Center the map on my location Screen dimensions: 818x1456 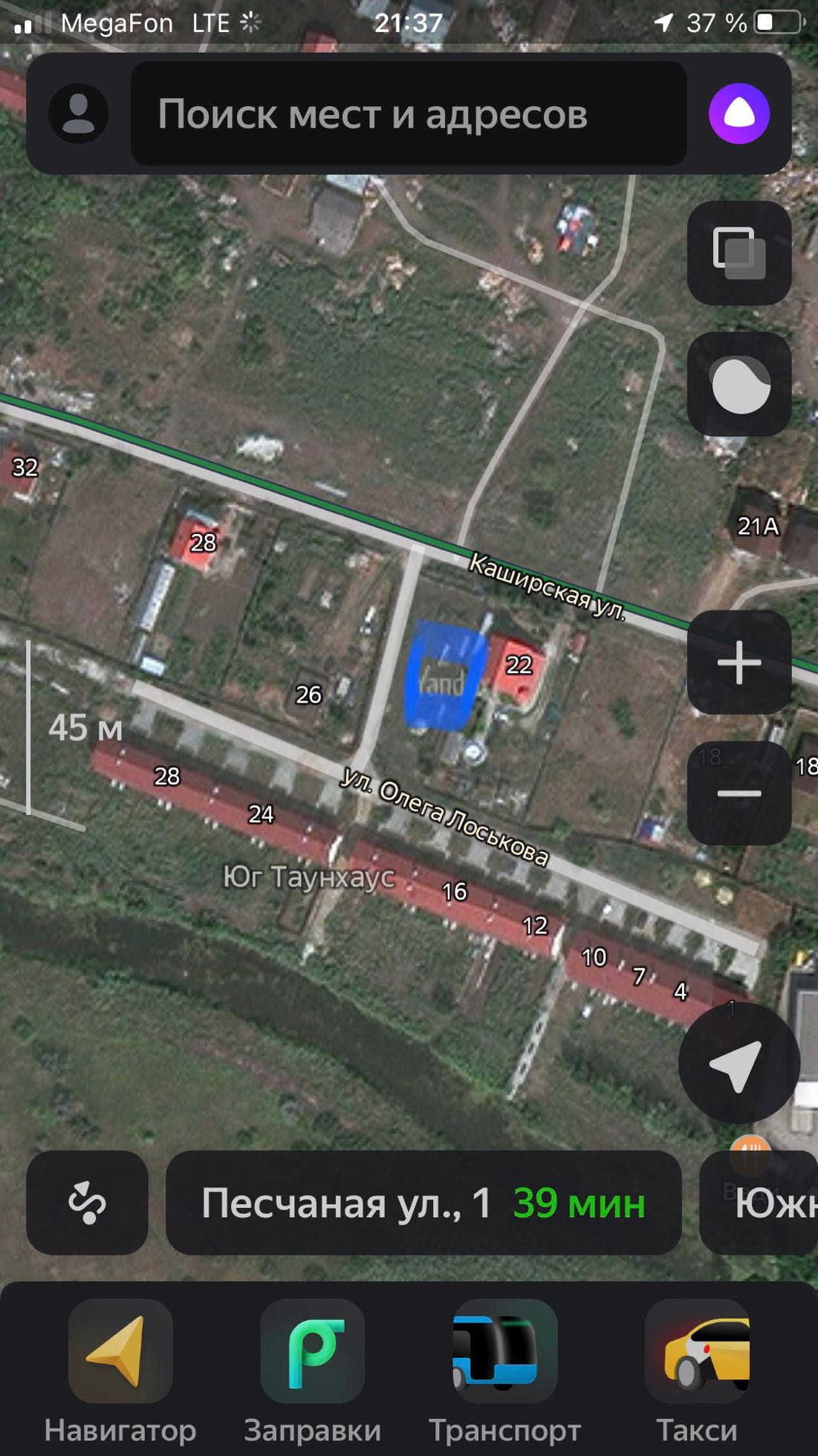(x=738, y=1063)
